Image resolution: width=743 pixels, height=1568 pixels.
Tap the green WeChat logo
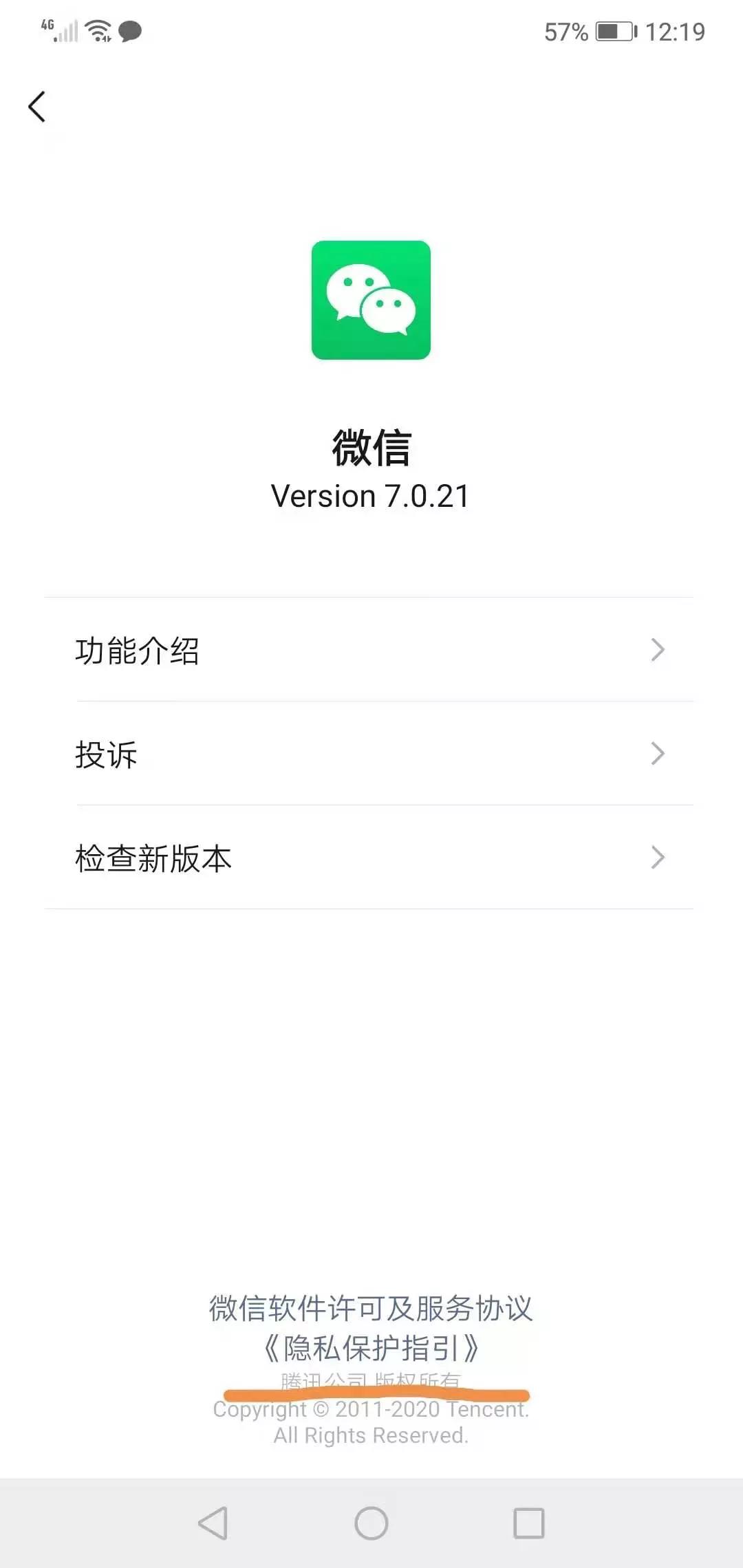pos(370,301)
